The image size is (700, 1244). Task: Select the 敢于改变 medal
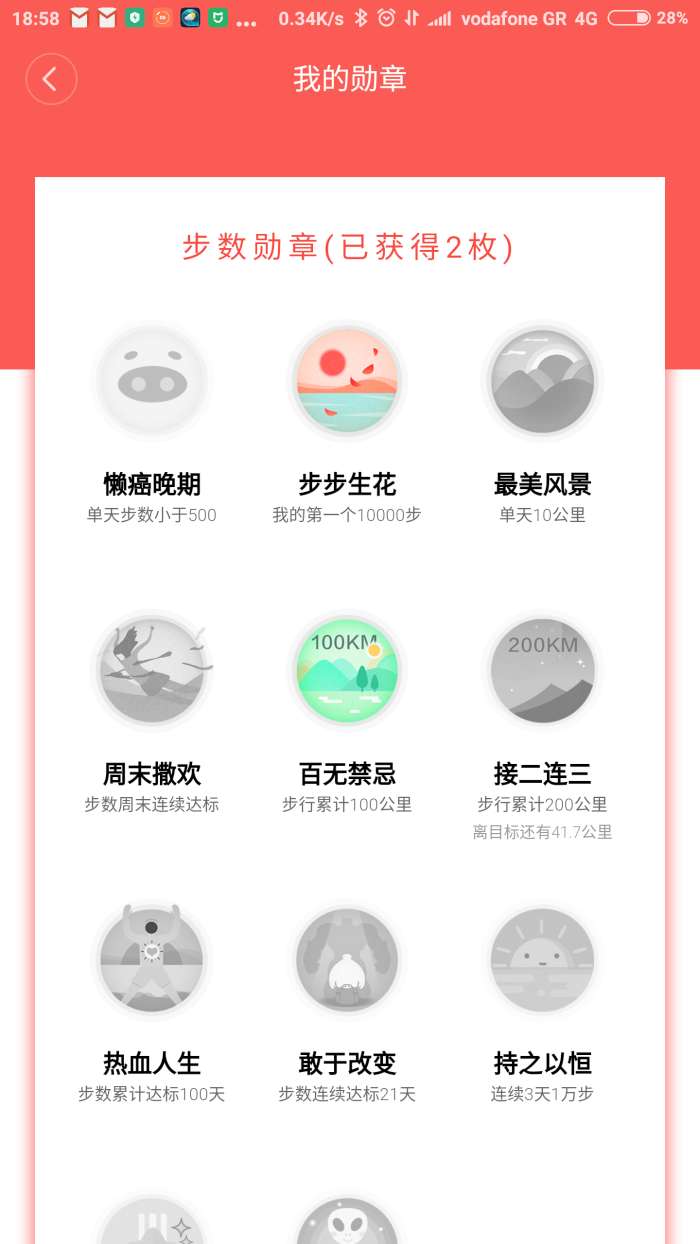(347, 959)
